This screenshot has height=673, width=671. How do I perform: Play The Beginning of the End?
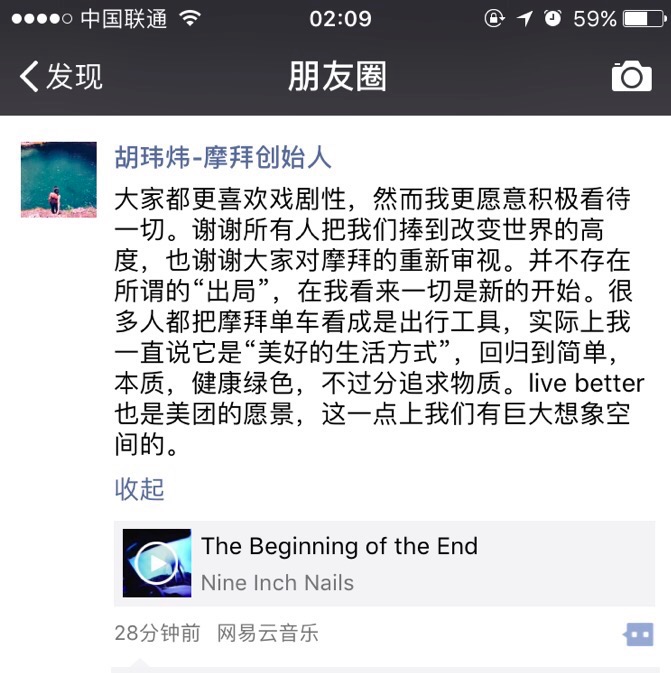click(157, 563)
